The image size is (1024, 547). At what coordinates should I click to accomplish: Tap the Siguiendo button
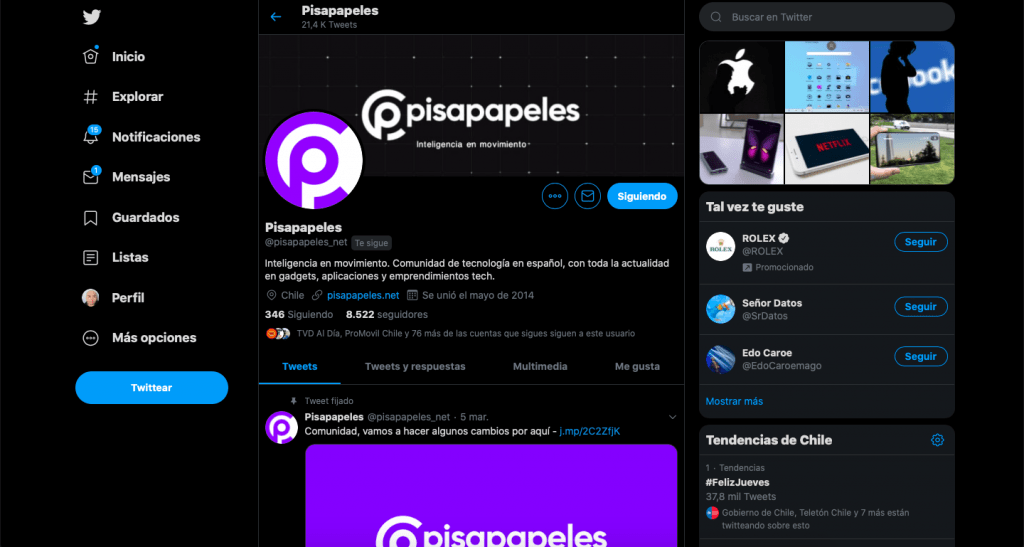pyautogui.click(x=641, y=196)
